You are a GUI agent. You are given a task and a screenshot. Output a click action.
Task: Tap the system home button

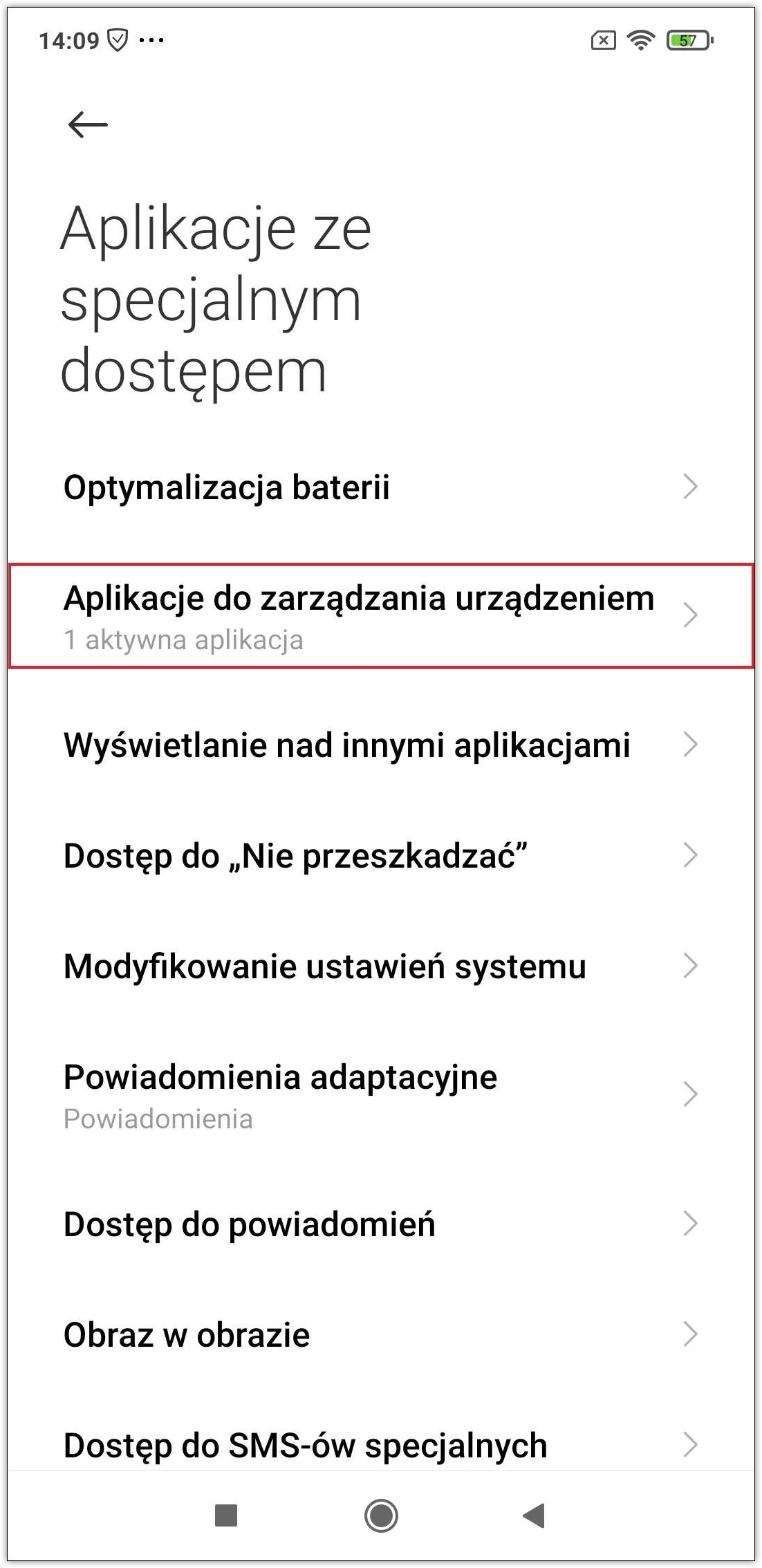(381, 1516)
